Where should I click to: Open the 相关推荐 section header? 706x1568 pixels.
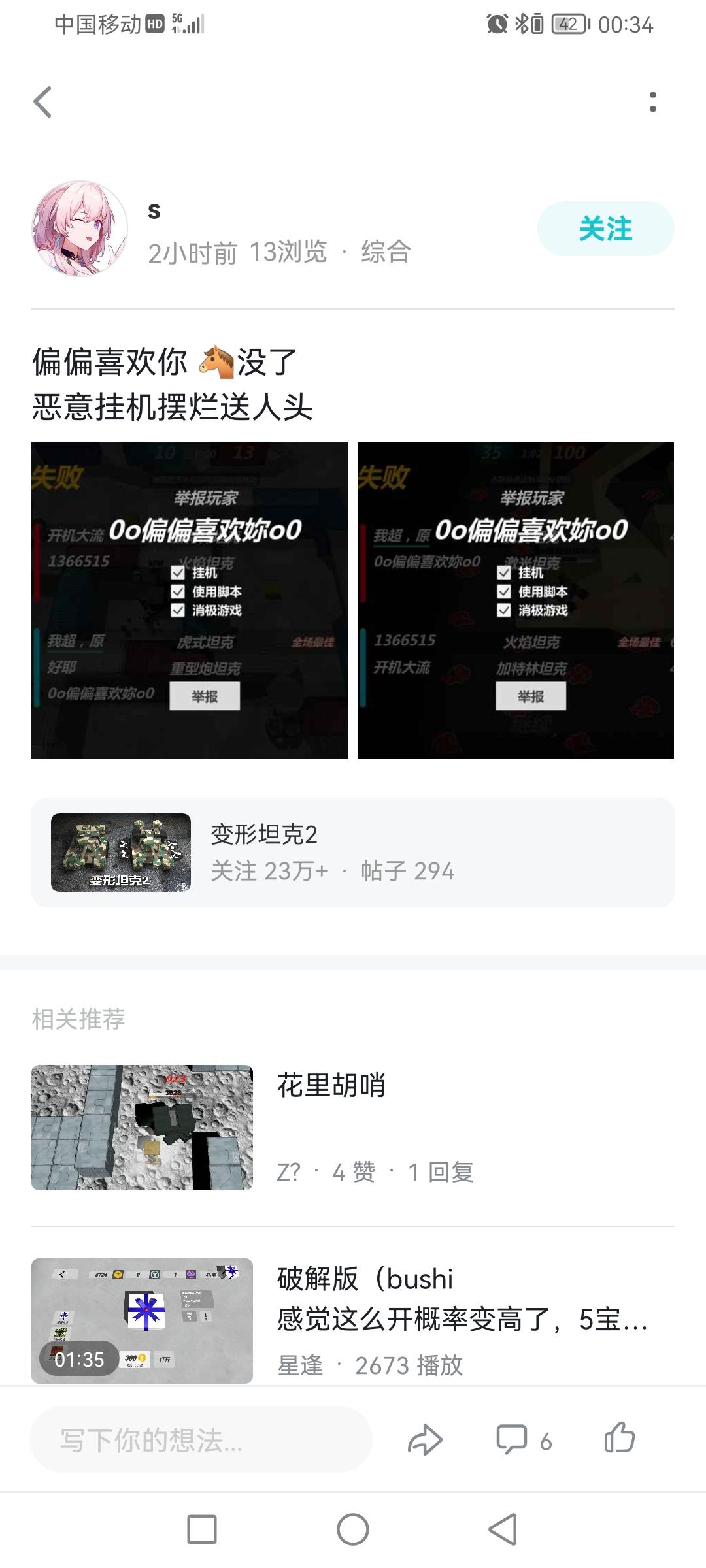pos(78,1019)
